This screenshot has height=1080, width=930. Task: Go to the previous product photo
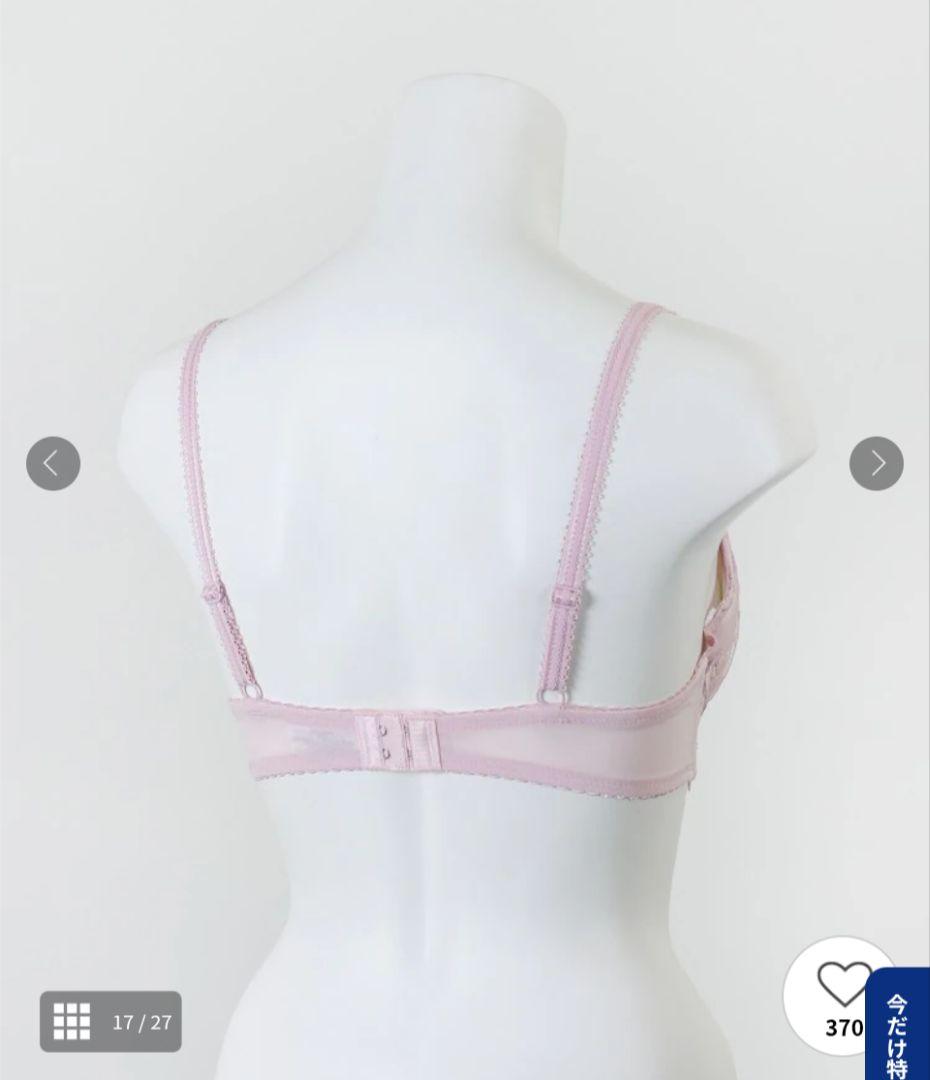(53, 464)
